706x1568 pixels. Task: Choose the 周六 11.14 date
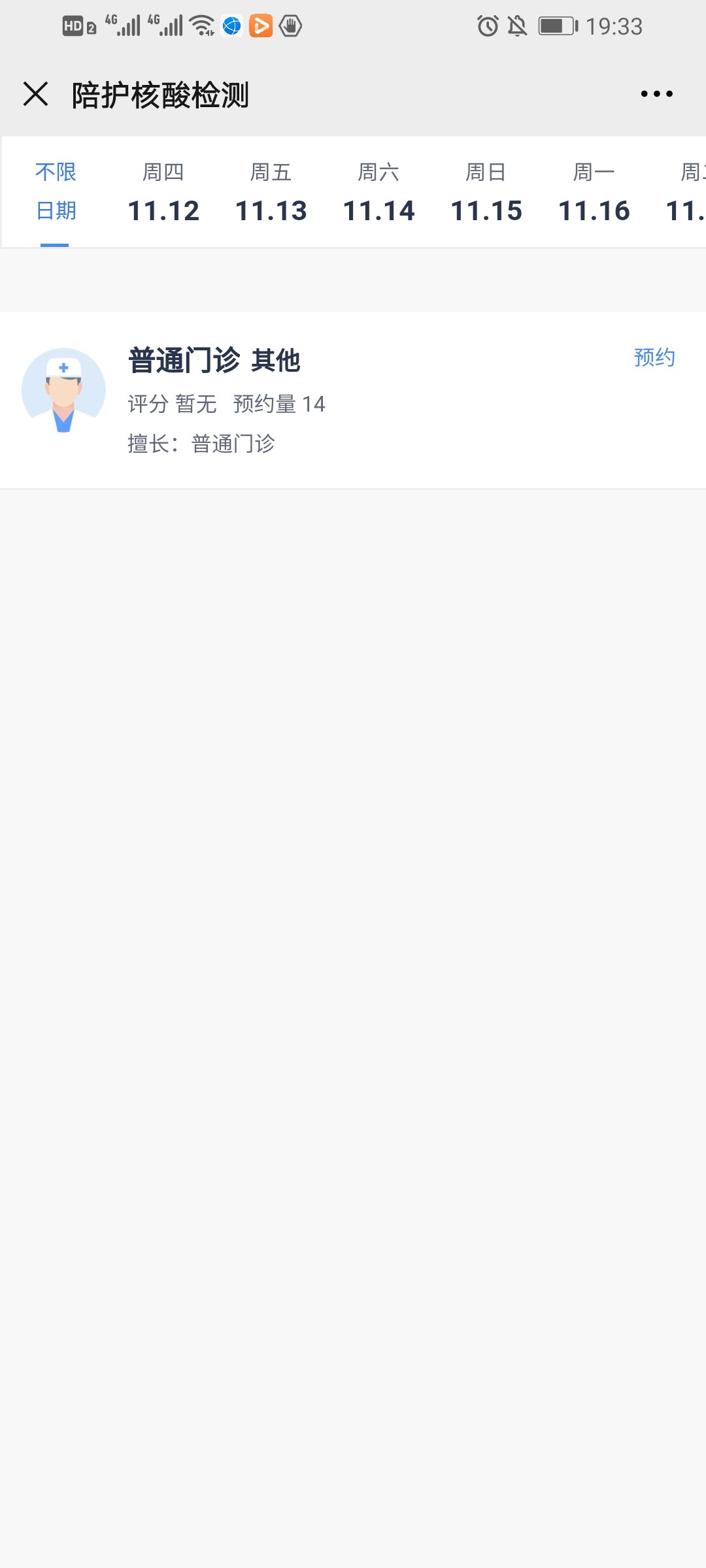tap(378, 193)
